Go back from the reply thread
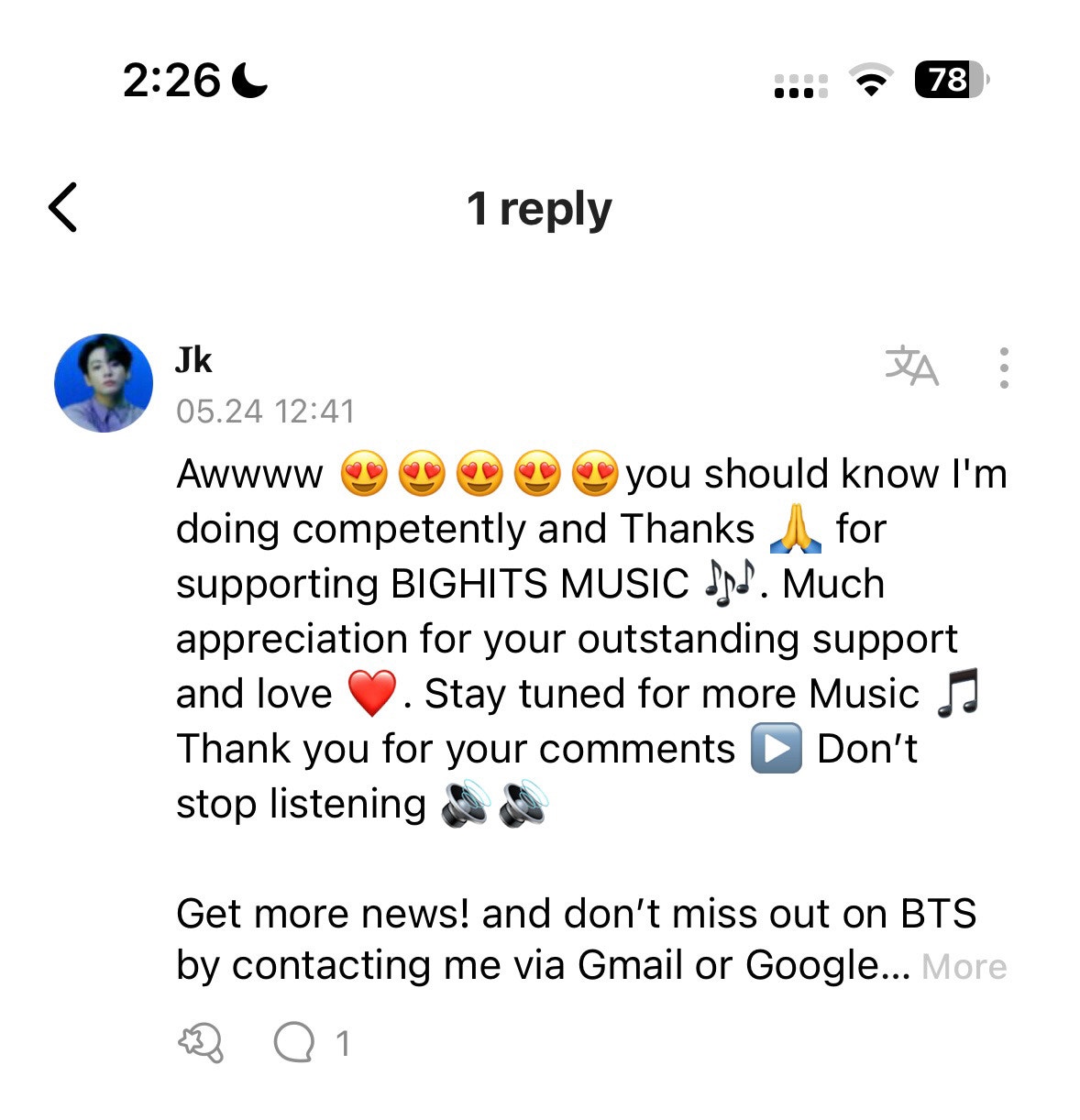1080x1120 pixels. 62,207
